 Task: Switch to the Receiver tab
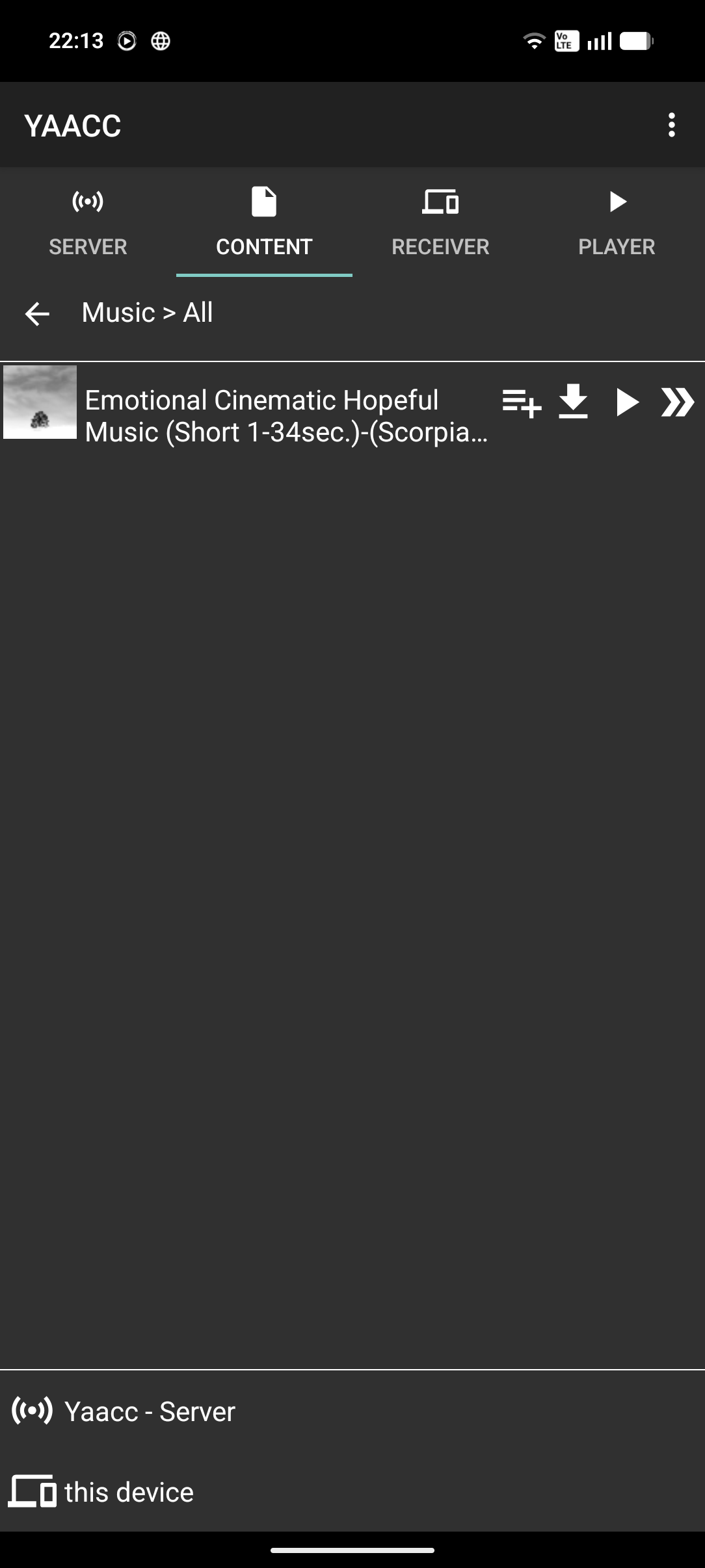(x=440, y=223)
